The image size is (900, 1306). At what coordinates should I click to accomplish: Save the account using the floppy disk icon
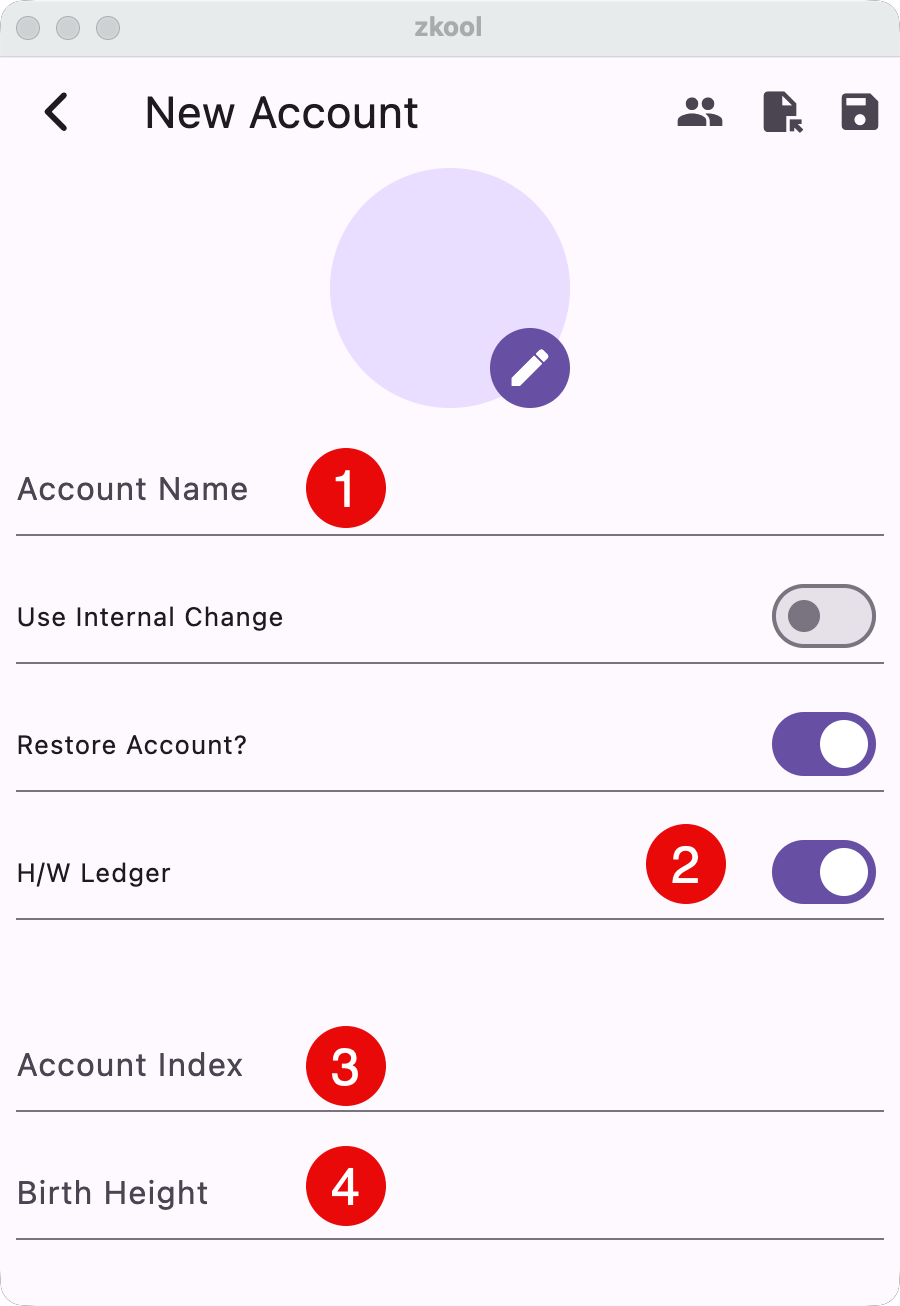(x=860, y=112)
